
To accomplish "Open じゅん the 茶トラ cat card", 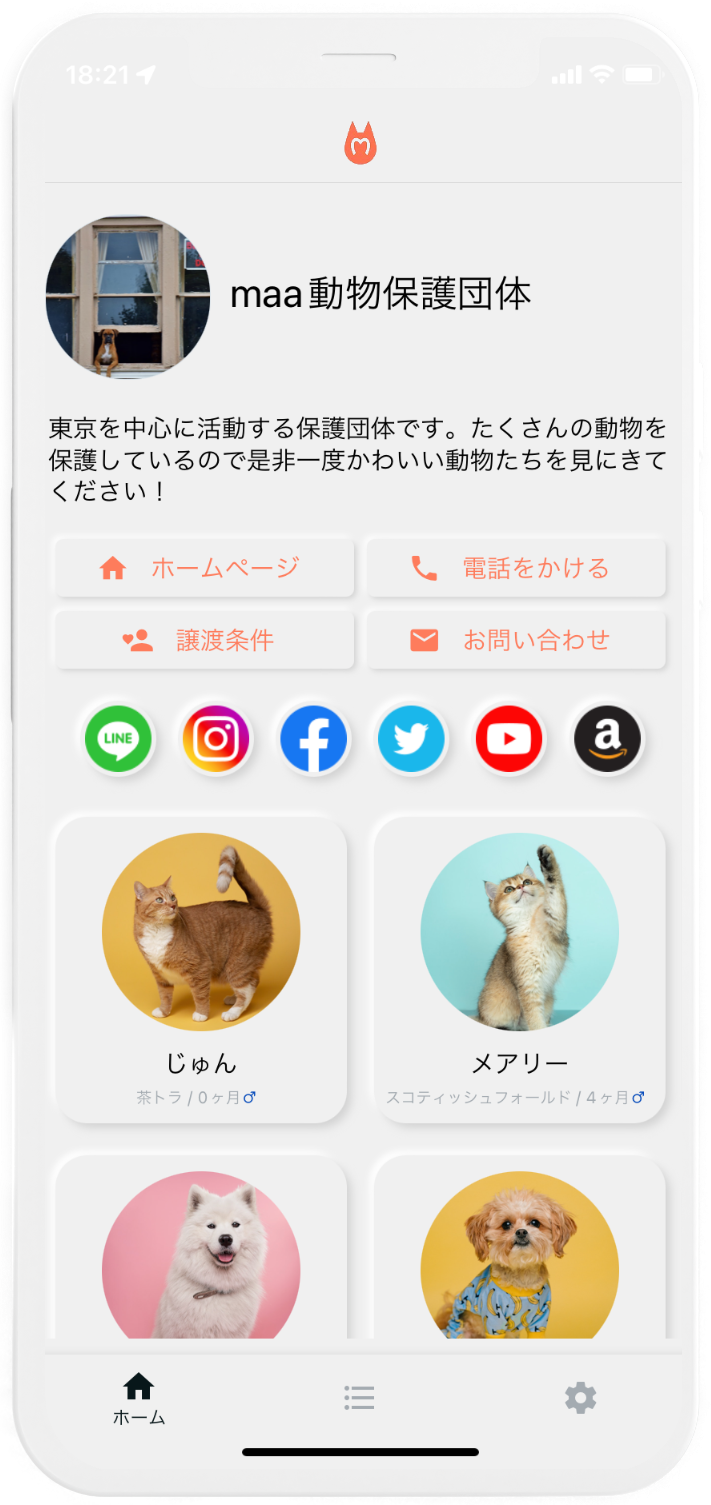I will tap(201, 968).
